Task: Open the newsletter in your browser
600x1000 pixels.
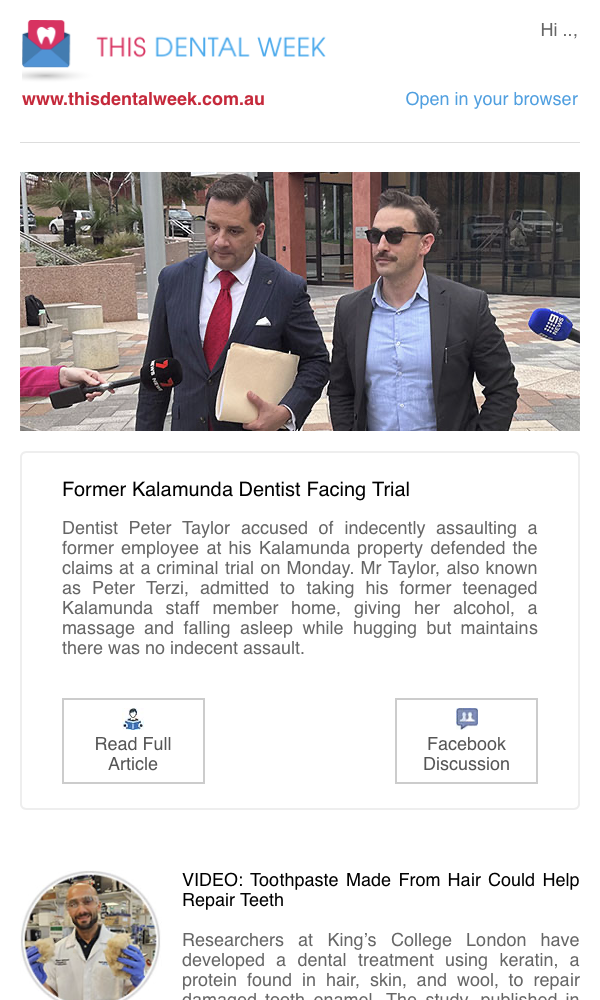Action: 491,99
